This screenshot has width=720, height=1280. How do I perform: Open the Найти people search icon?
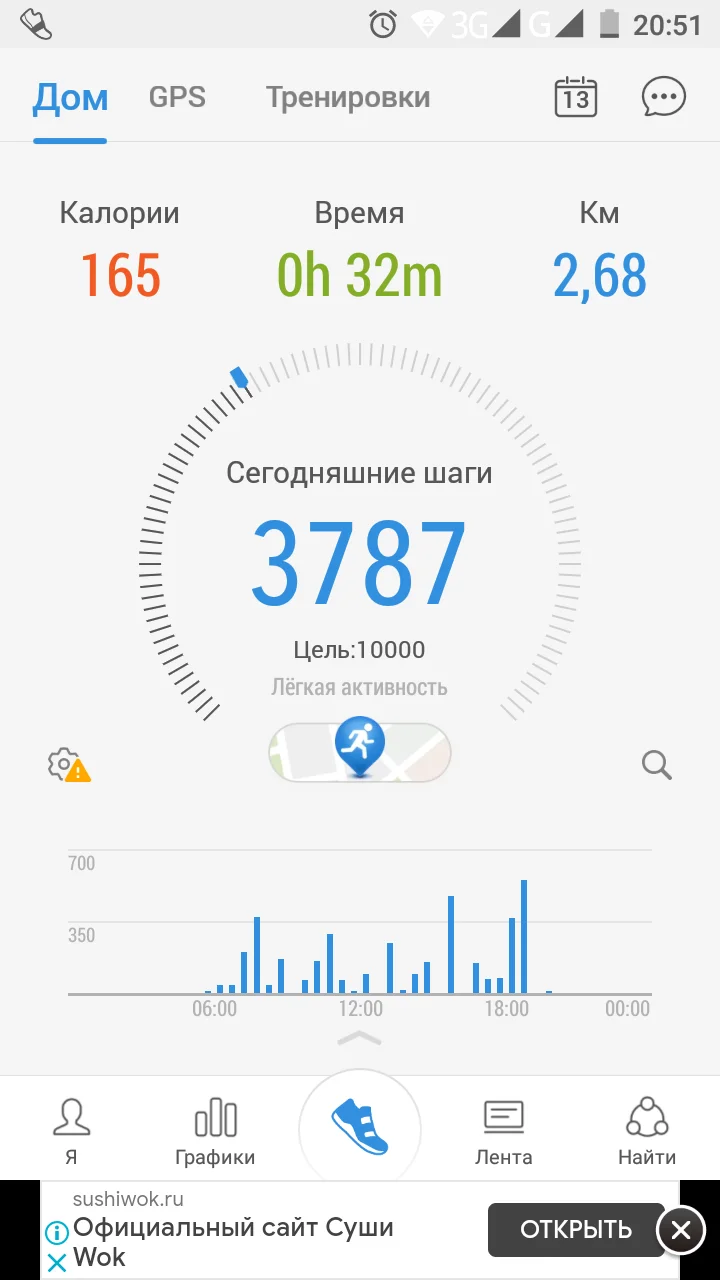(x=647, y=1128)
